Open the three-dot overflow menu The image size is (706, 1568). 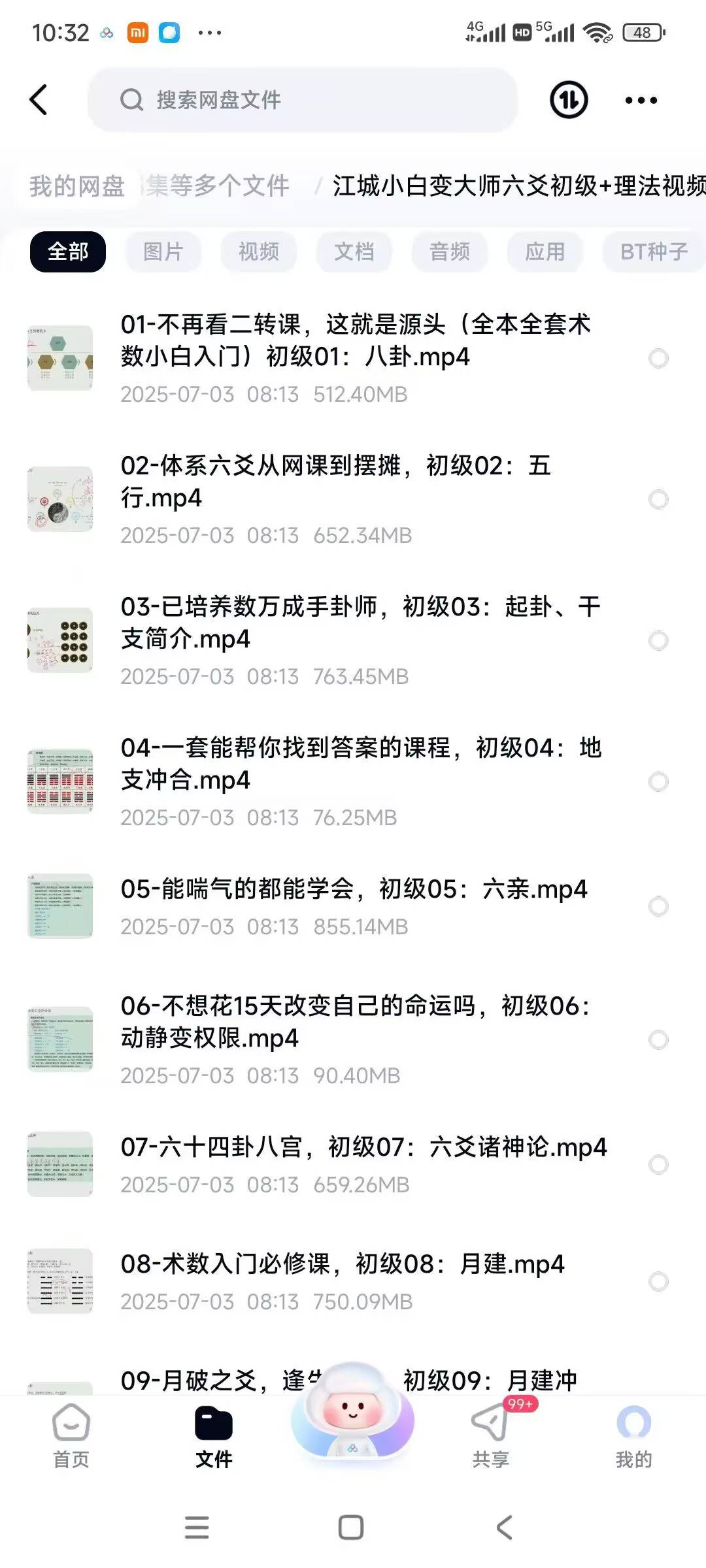(641, 100)
